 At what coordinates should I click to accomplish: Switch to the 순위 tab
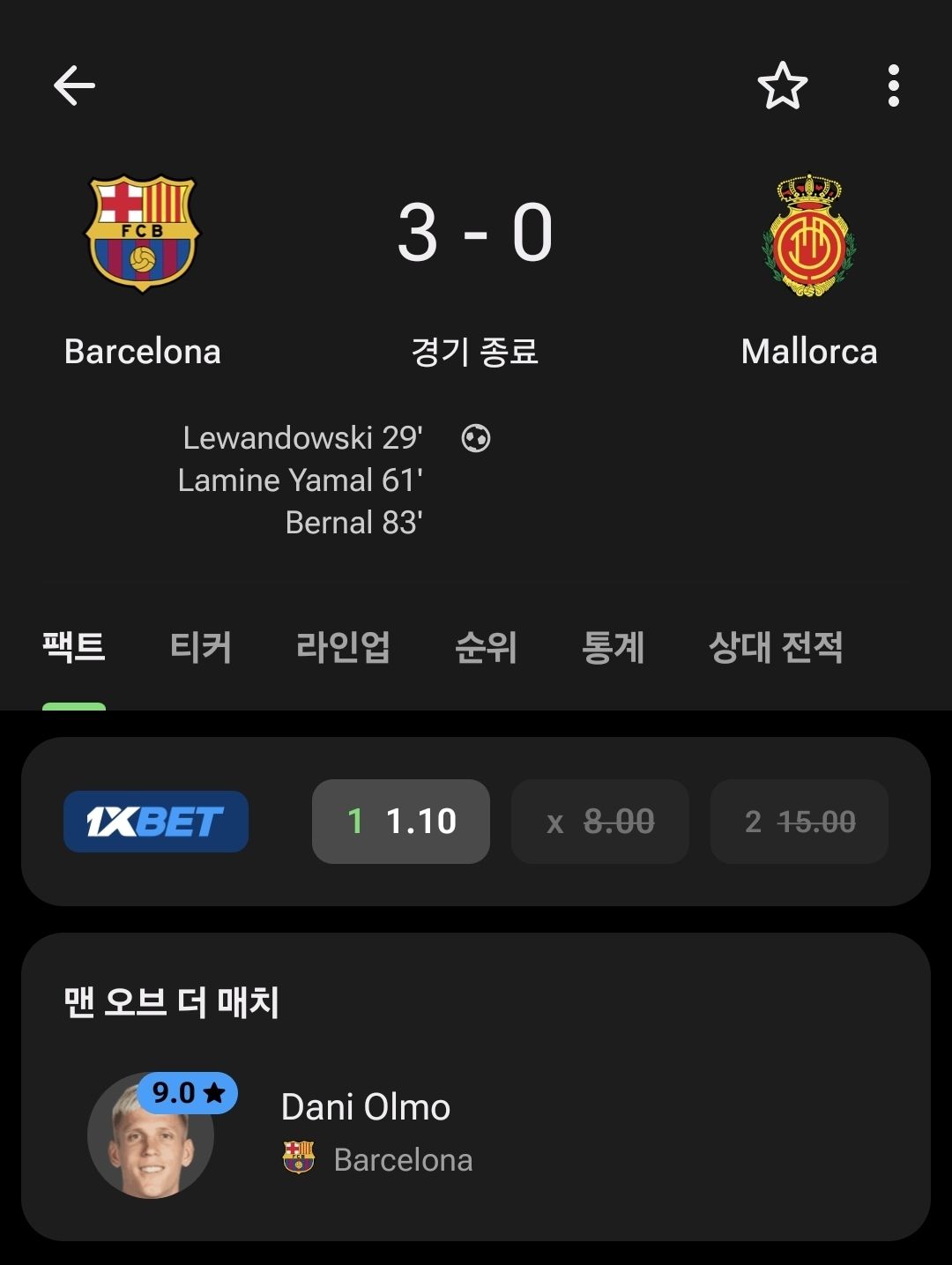[x=486, y=648]
